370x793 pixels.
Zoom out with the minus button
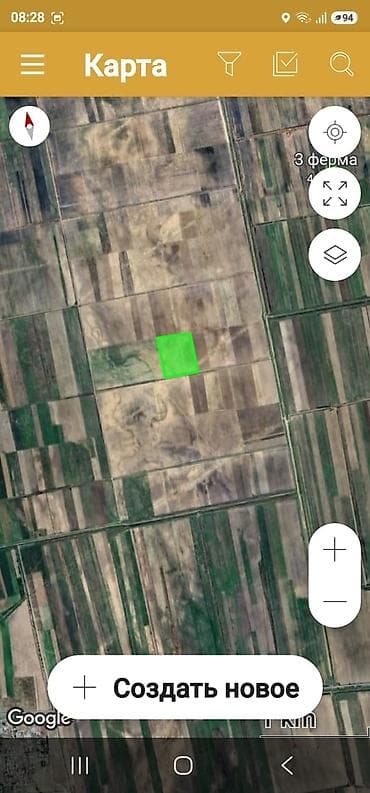click(335, 602)
